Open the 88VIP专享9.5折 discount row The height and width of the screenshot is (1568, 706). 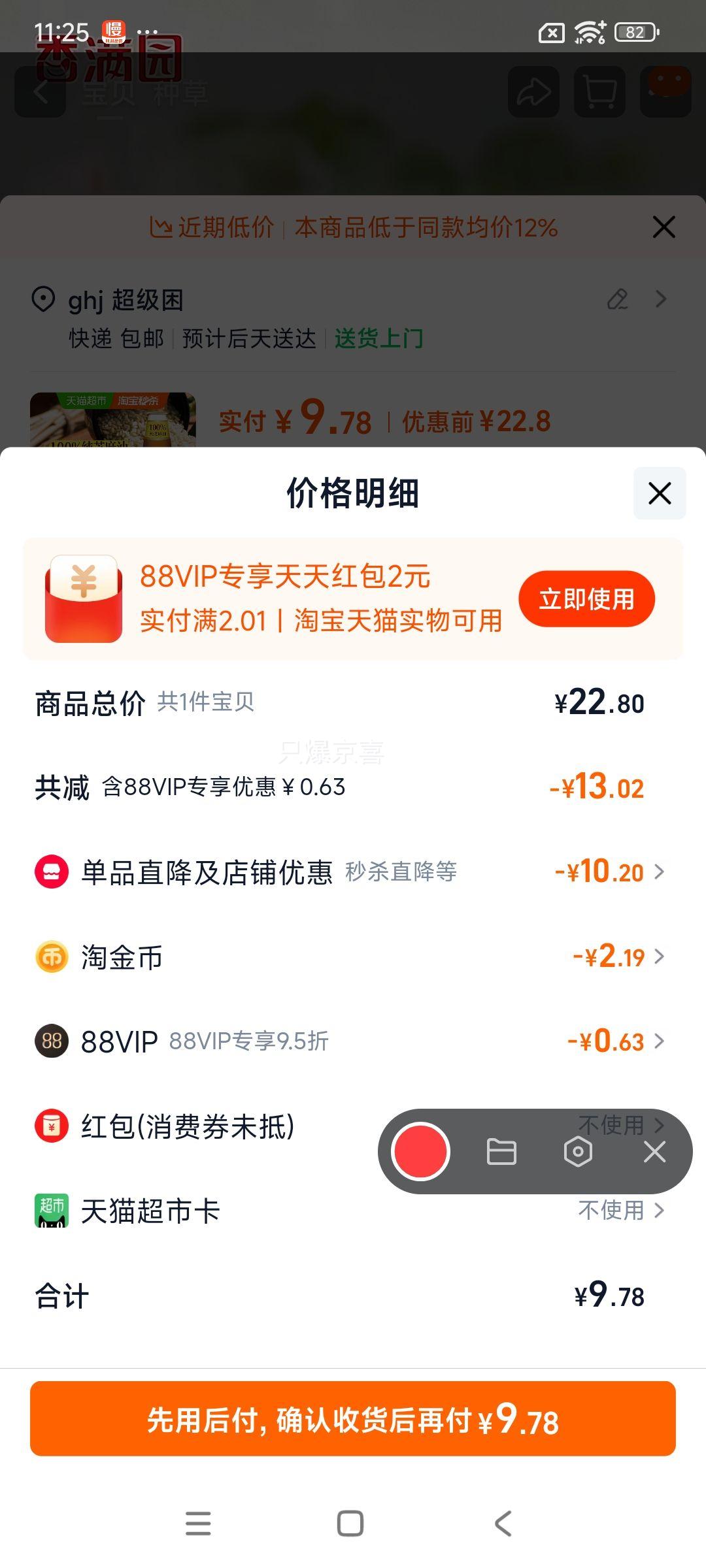(x=614, y=1041)
